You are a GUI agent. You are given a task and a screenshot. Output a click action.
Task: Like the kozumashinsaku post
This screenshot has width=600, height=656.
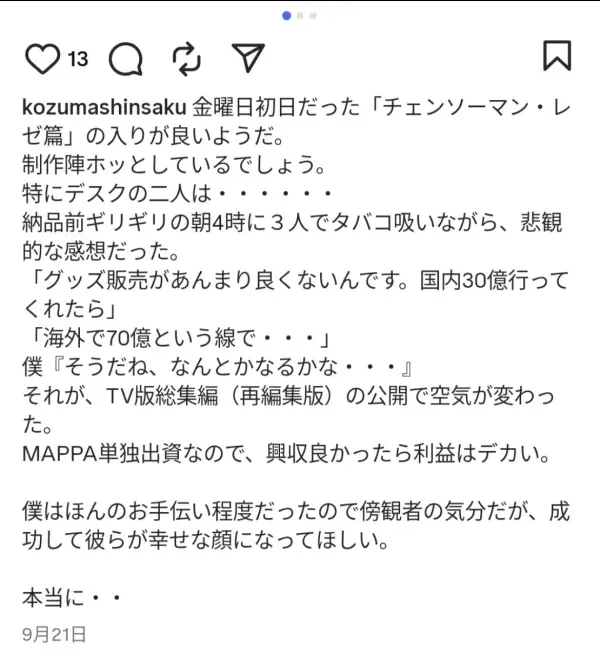[x=41, y=59]
